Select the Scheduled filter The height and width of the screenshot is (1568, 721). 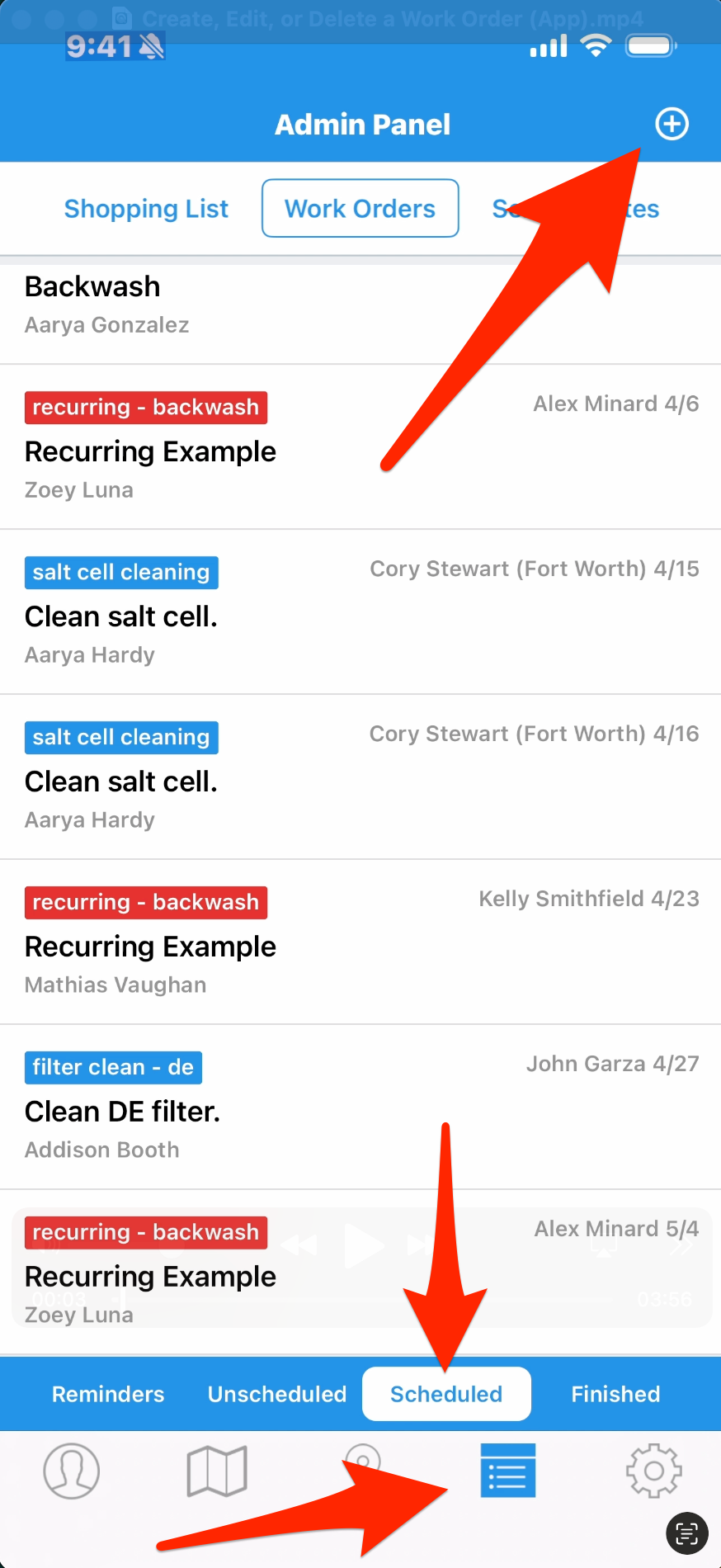[x=446, y=1394]
